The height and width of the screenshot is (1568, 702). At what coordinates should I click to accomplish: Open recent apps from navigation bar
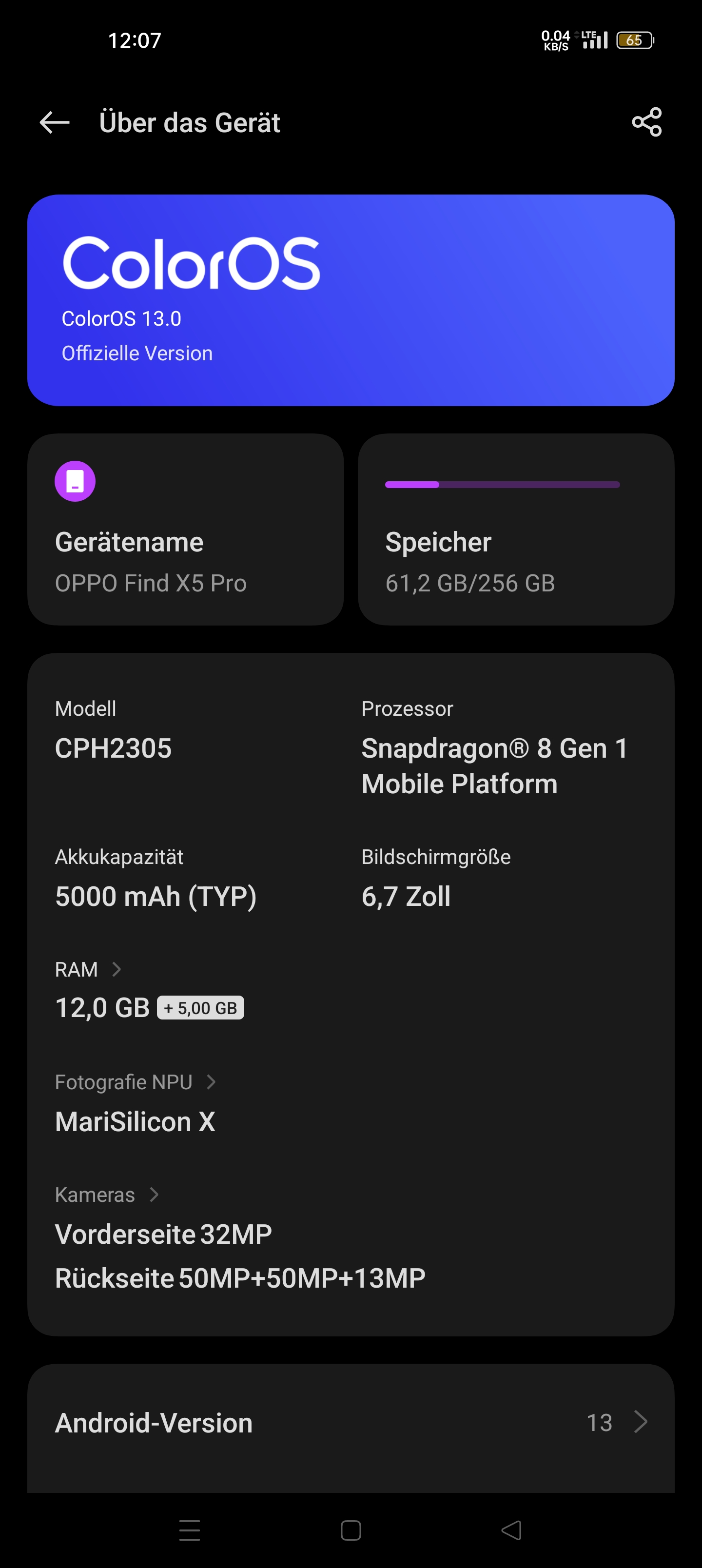pos(189,1530)
